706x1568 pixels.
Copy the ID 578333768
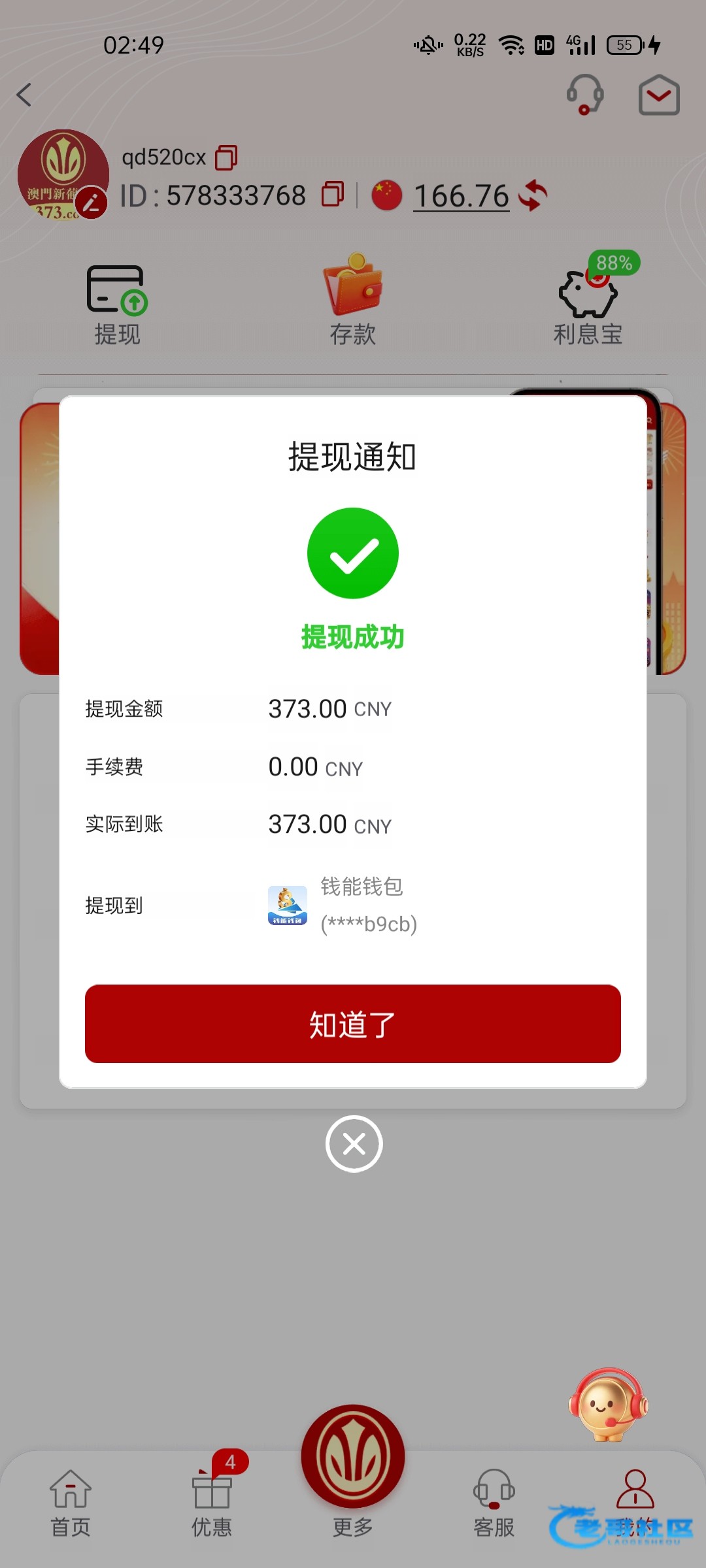333,195
